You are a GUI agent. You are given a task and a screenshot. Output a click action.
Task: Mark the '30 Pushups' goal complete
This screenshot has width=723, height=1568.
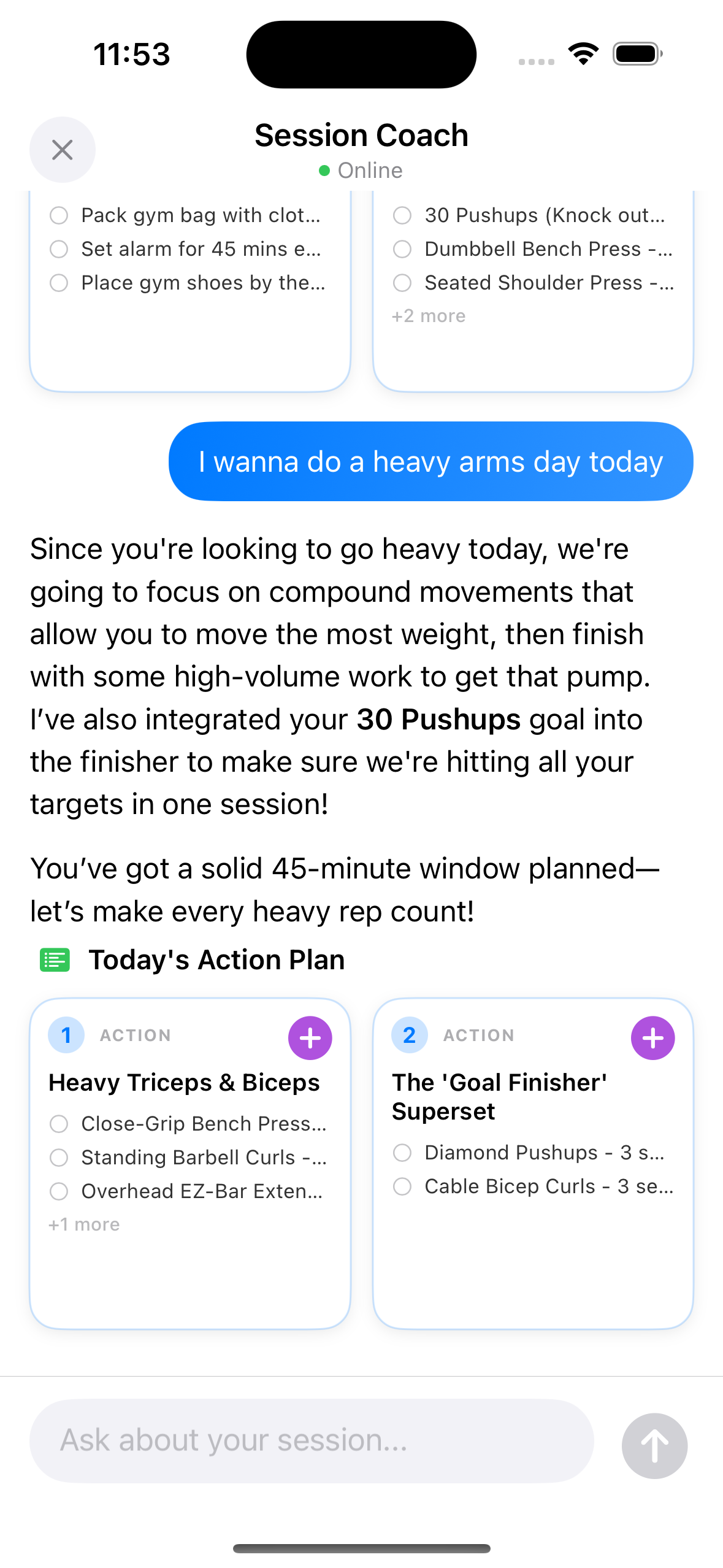tap(402, 215)
